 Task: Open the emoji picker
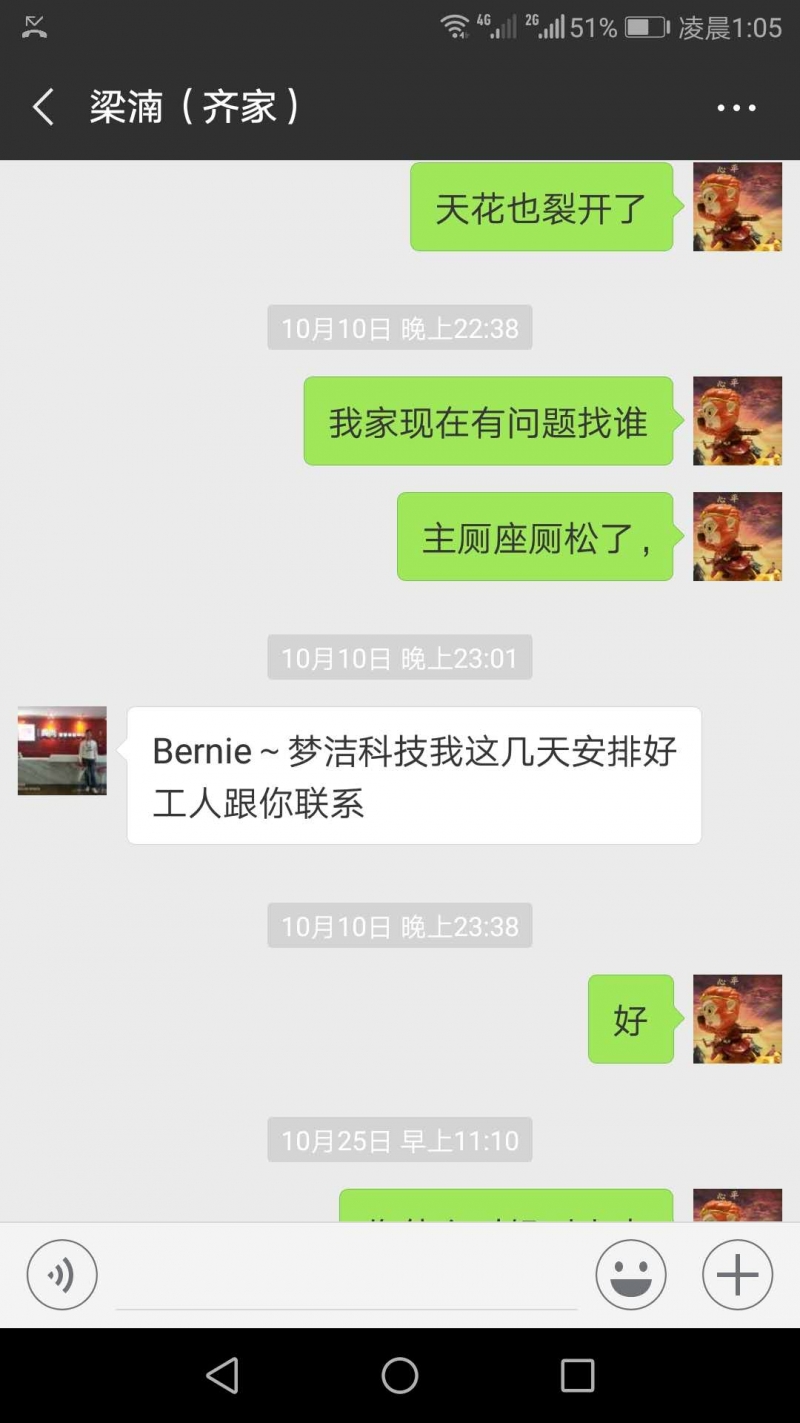631,1274
